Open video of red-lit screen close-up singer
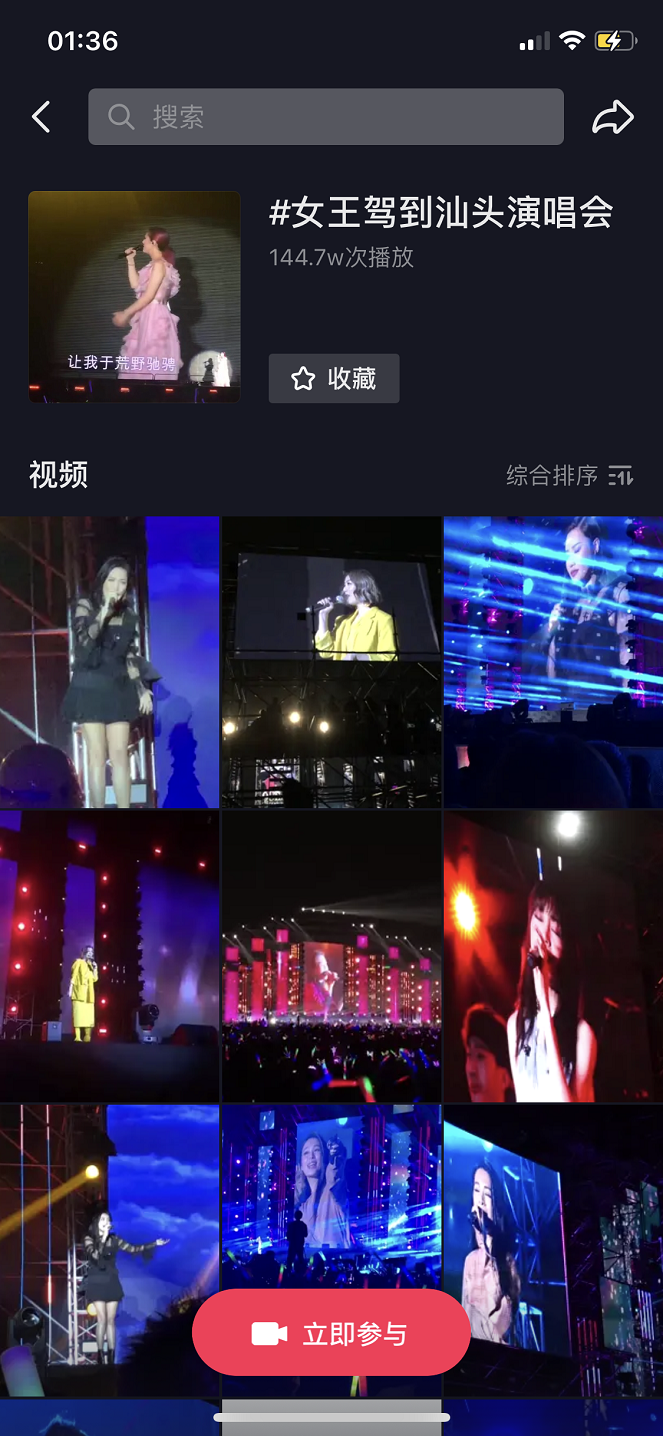Screen dimensions: 663x1436 coord(553,955)
